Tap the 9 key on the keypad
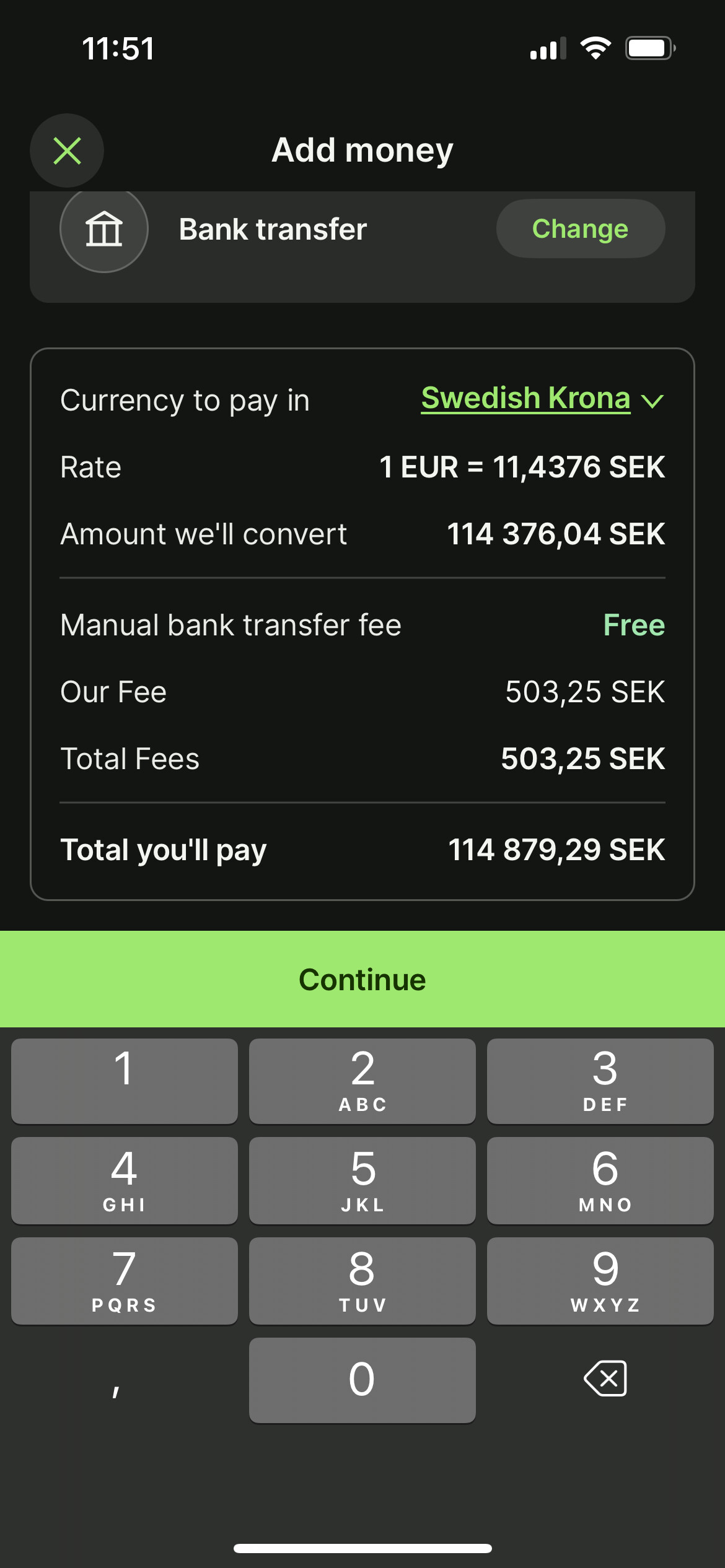Image resolution: width=725 pixels, height=1568 pixels. [x=600, y=1281]
